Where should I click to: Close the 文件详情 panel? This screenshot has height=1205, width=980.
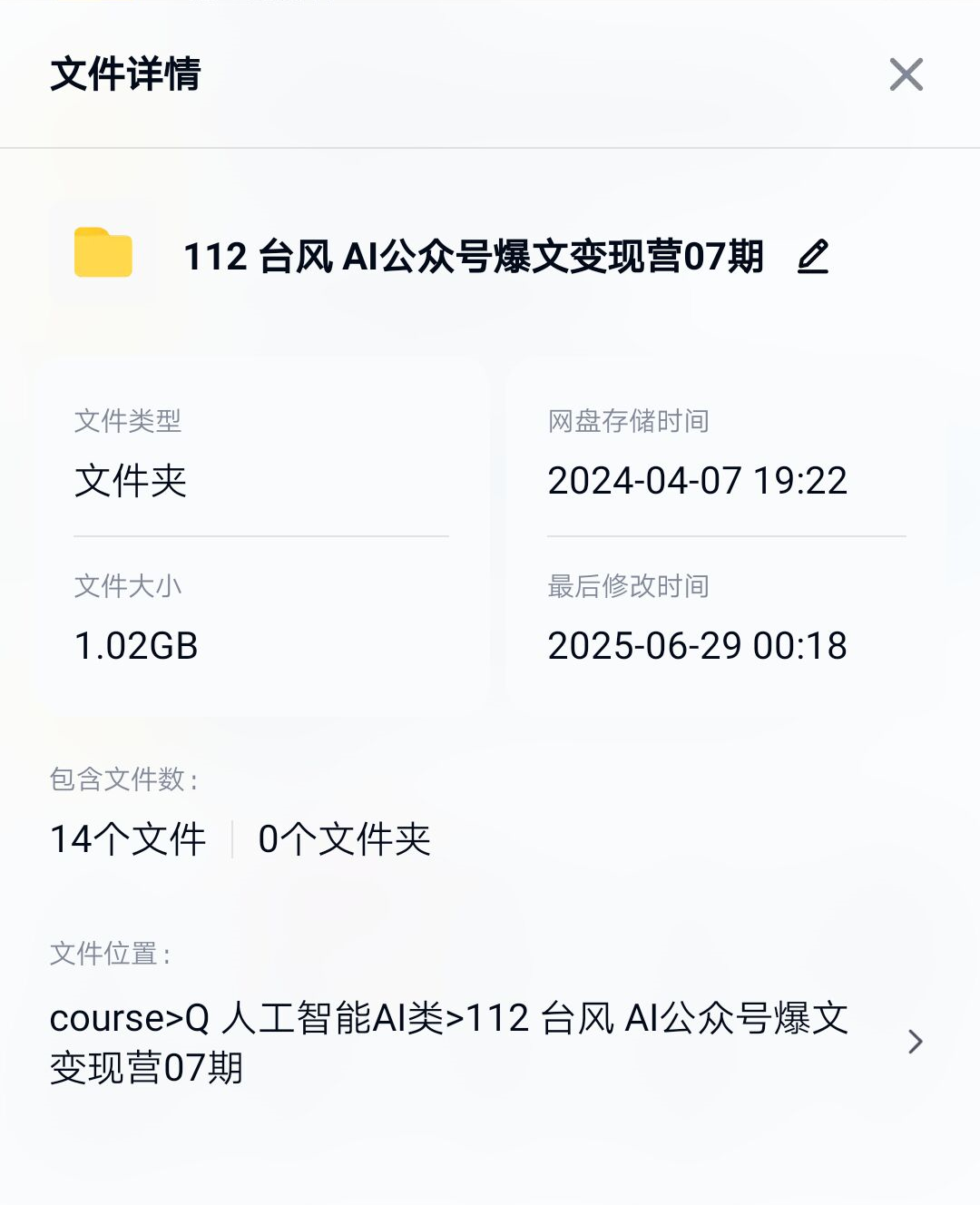pyautogui.click(x=906, y=74)
